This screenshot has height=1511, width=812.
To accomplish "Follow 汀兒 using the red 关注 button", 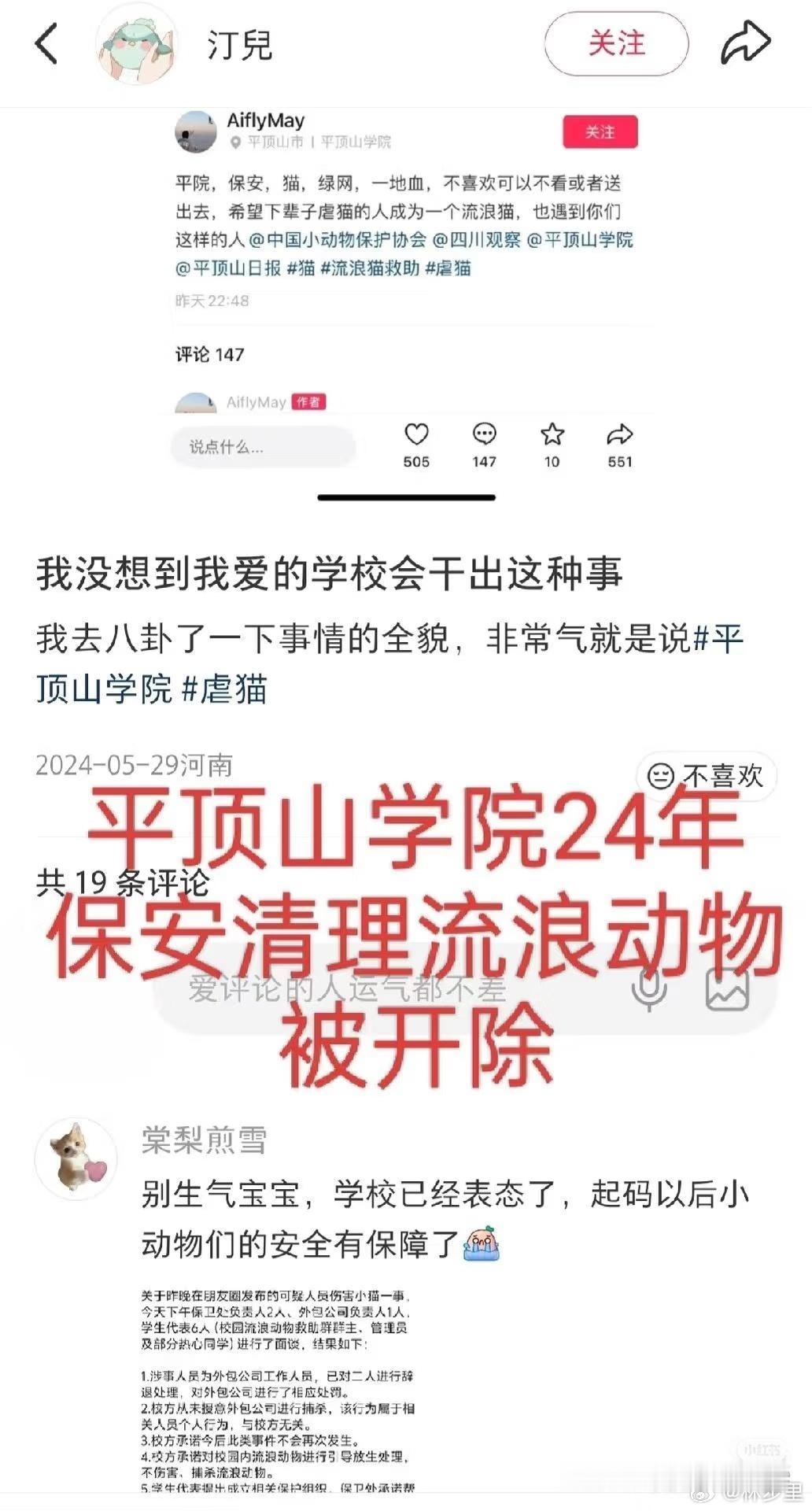I will click(x=616, y=45).
